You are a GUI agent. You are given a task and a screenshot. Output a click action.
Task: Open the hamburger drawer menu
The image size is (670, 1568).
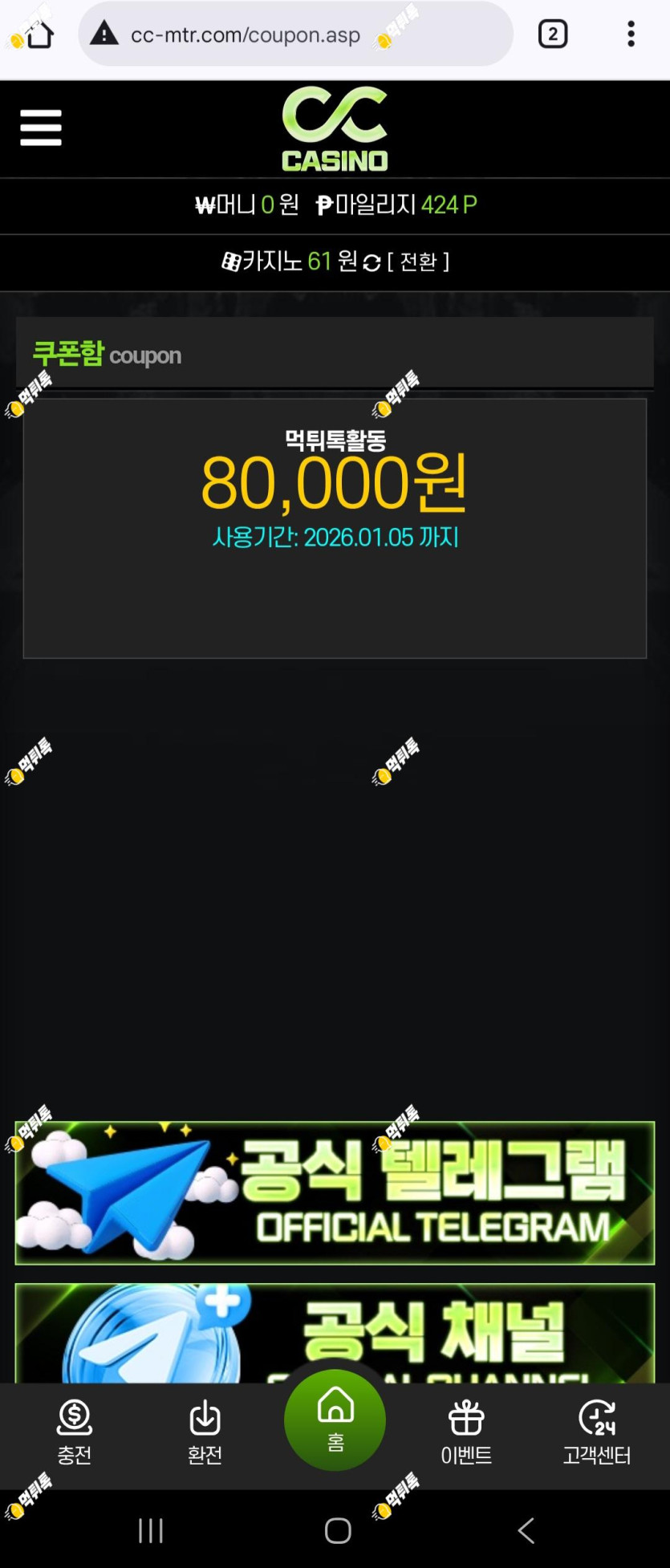[41, 128]
